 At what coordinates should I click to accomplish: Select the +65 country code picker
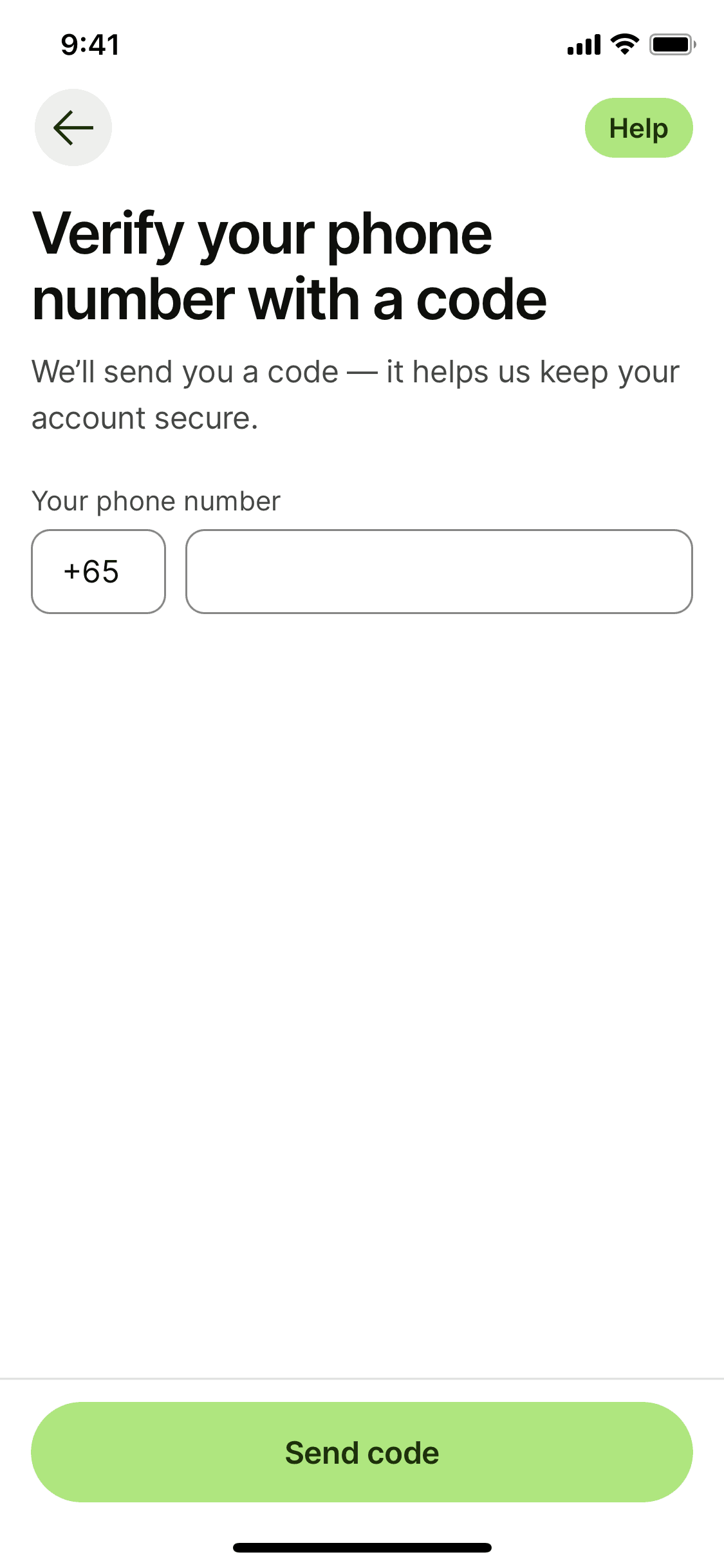pos(98,572)
